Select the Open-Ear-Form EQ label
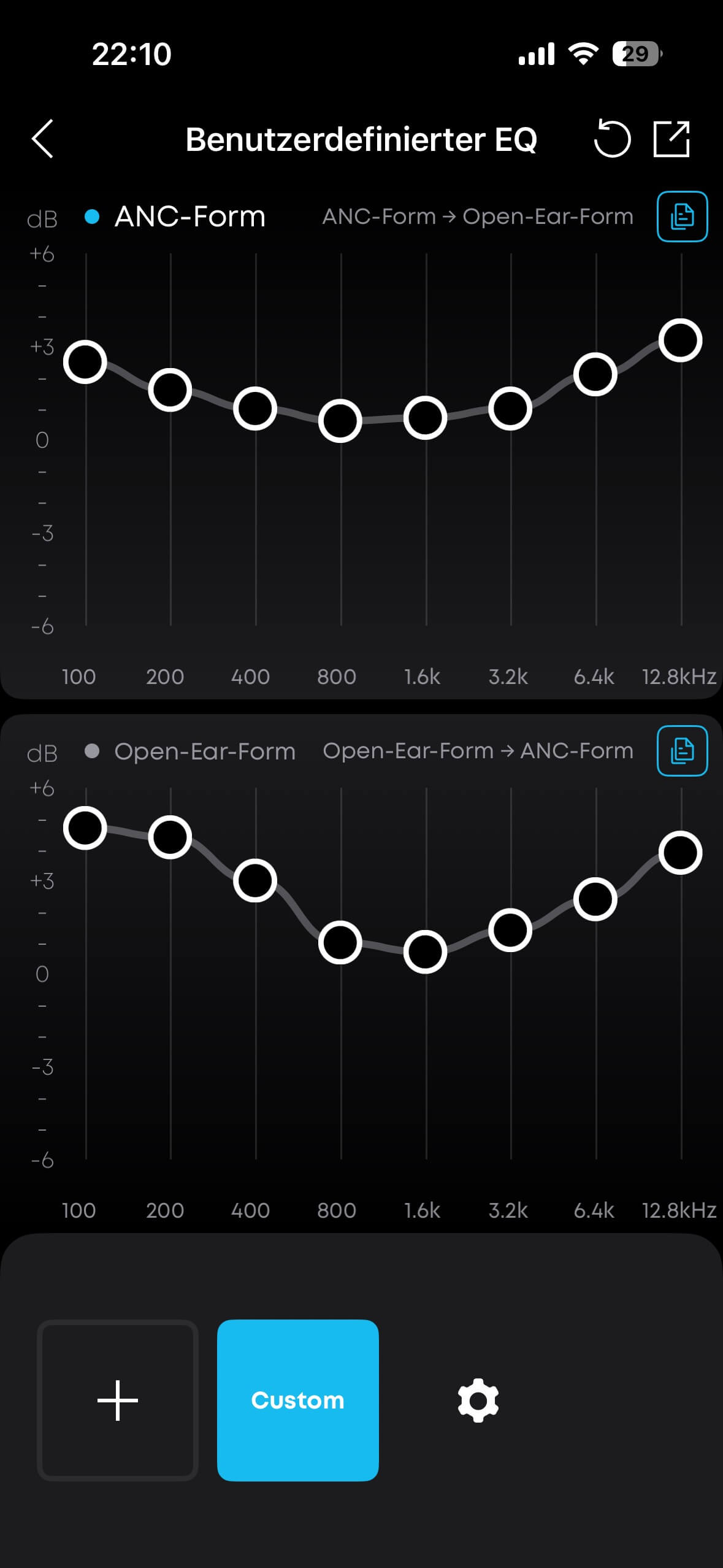723x1568 pixels. [x=204, y=751]
